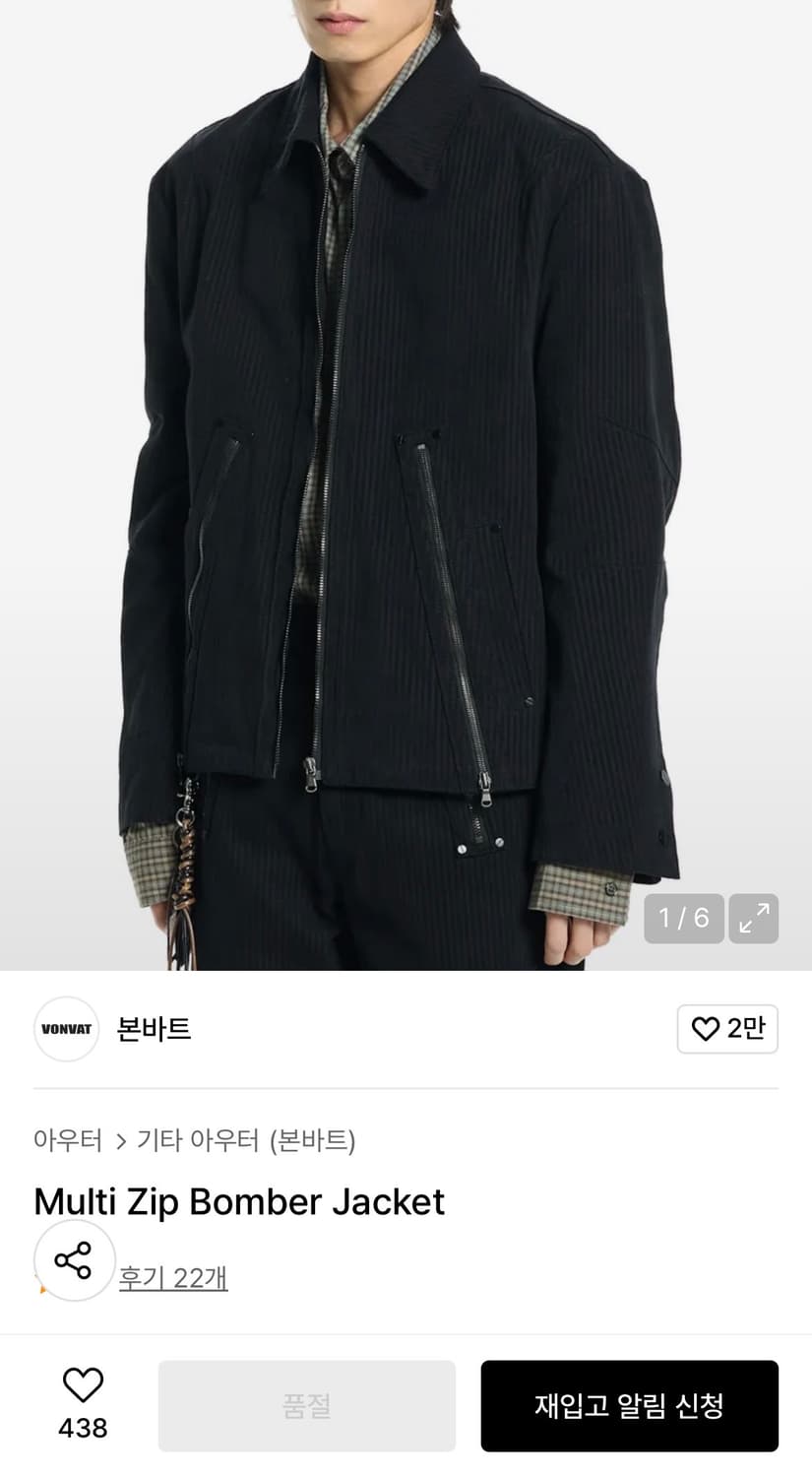Navigate to the 아우터 category
The image size is (812, 1477).
coord(69,1140)
